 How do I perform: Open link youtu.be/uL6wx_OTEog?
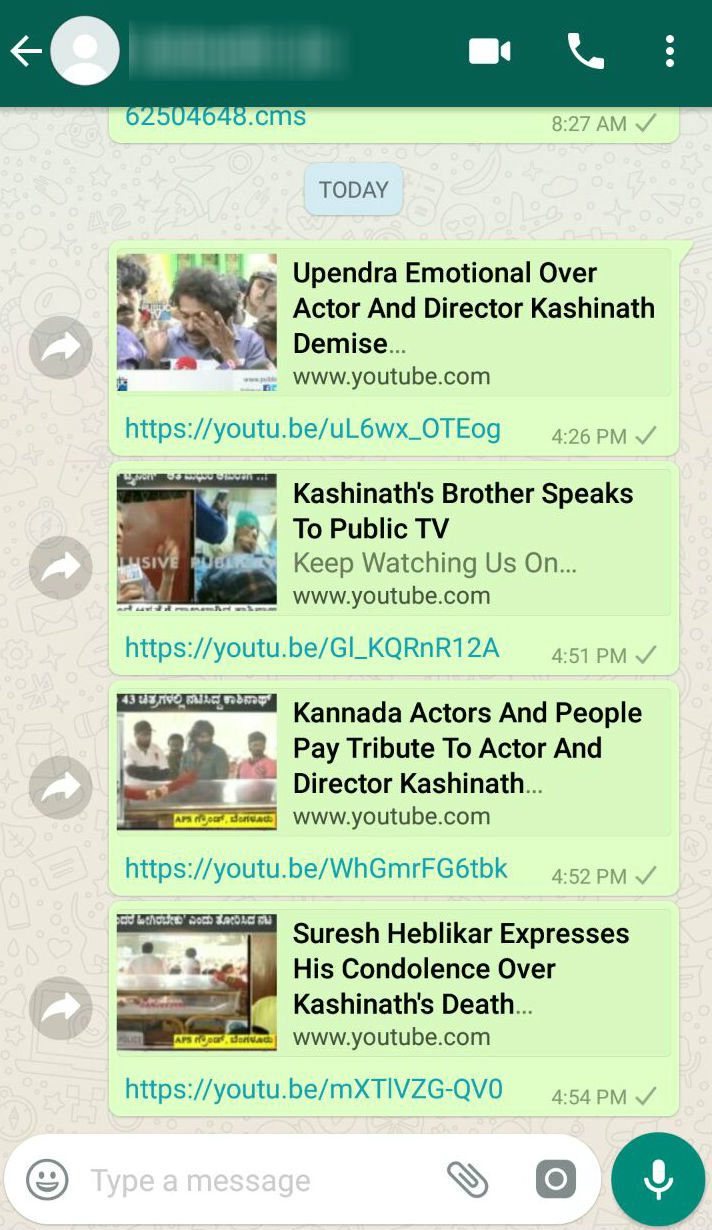coord(313,429)
